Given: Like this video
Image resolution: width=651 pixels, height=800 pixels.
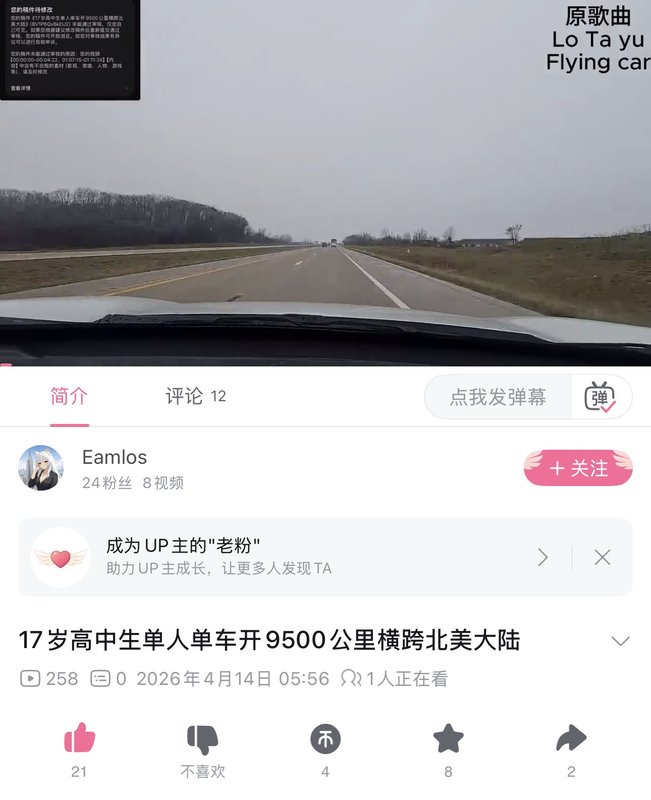Looking at the screenshot, I should coord(79,740).
